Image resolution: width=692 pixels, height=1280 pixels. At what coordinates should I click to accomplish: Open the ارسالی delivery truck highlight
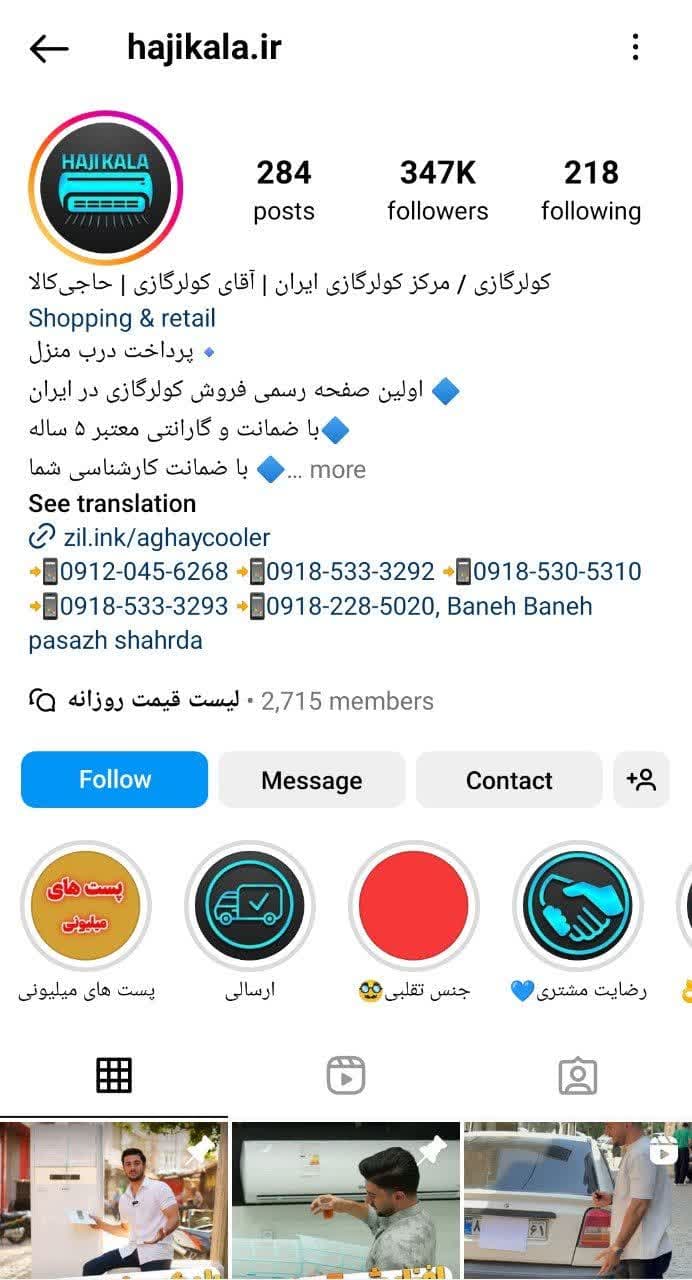[250, 906]
